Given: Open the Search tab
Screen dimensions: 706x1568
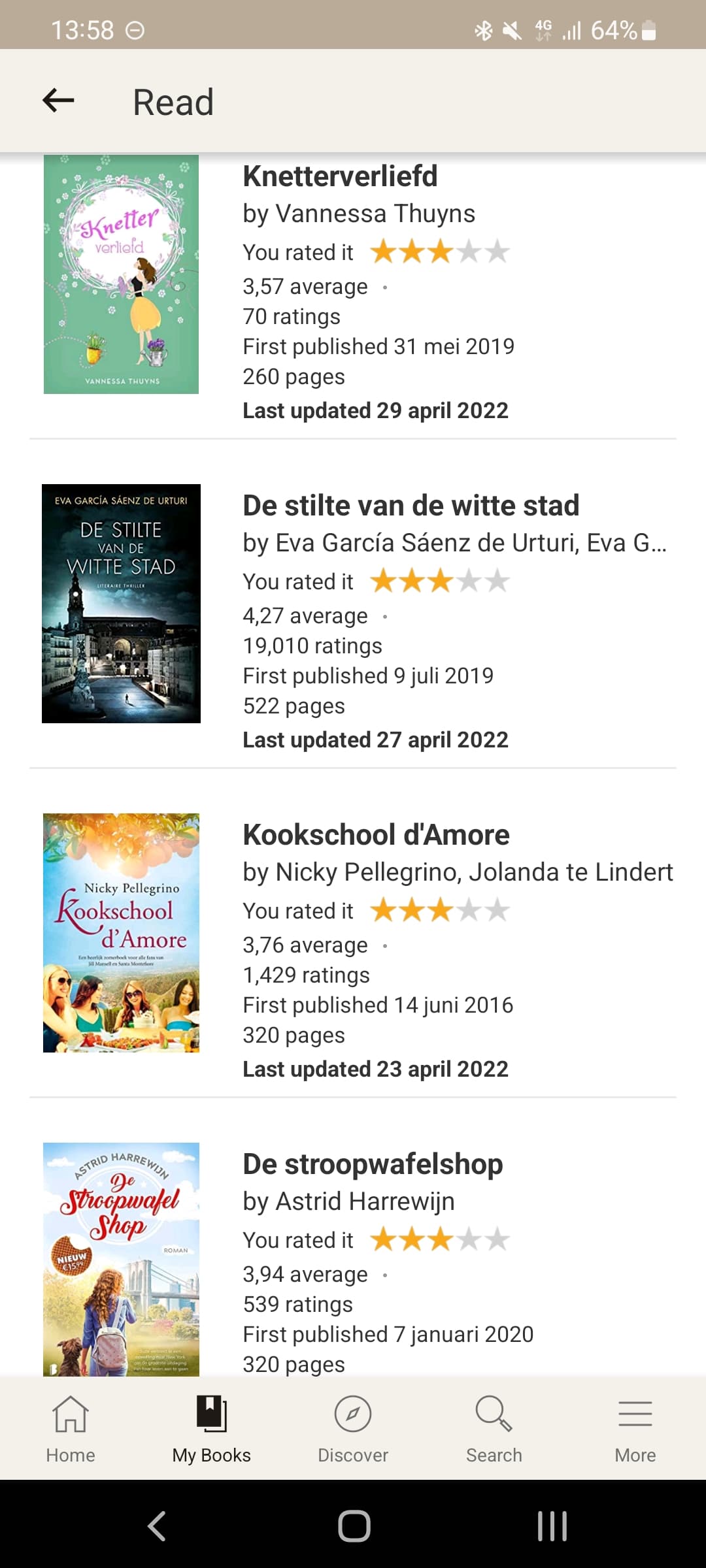Looking at the screenshot, I should click(494, 1429).
